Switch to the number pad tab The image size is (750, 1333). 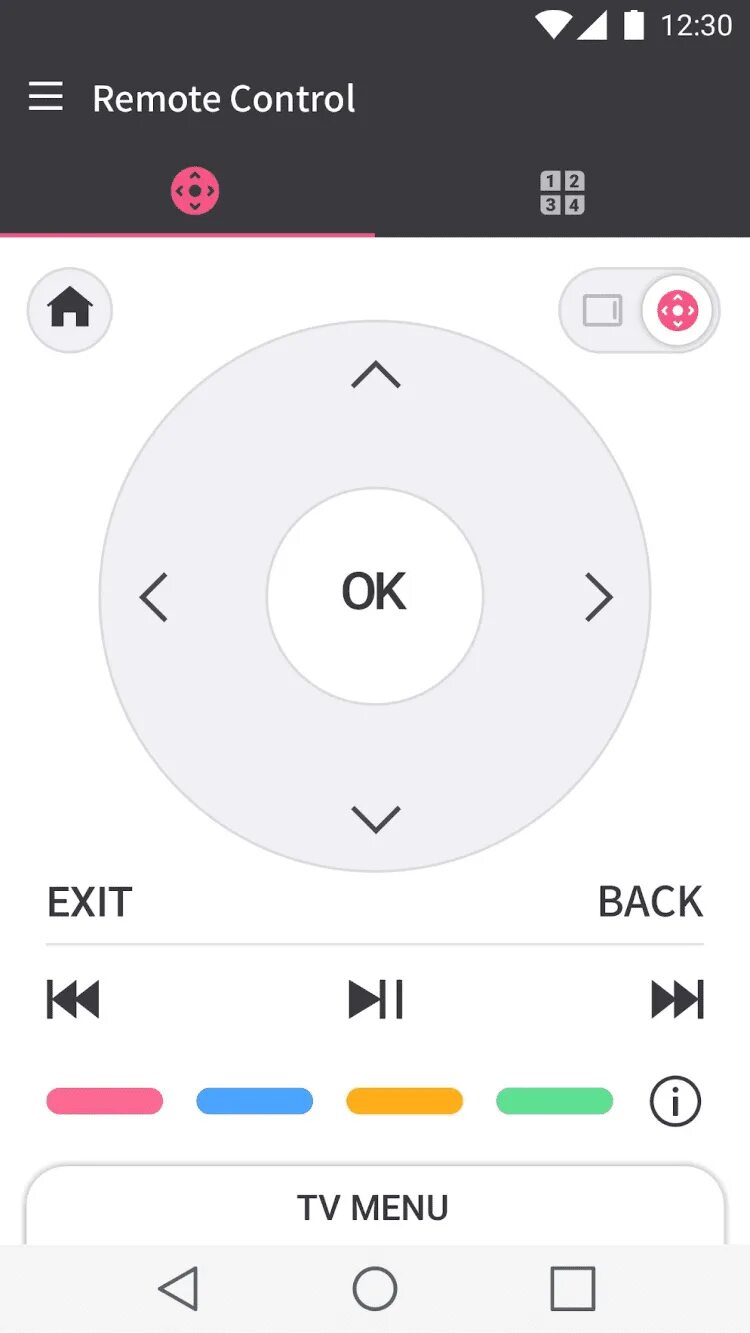562,192
